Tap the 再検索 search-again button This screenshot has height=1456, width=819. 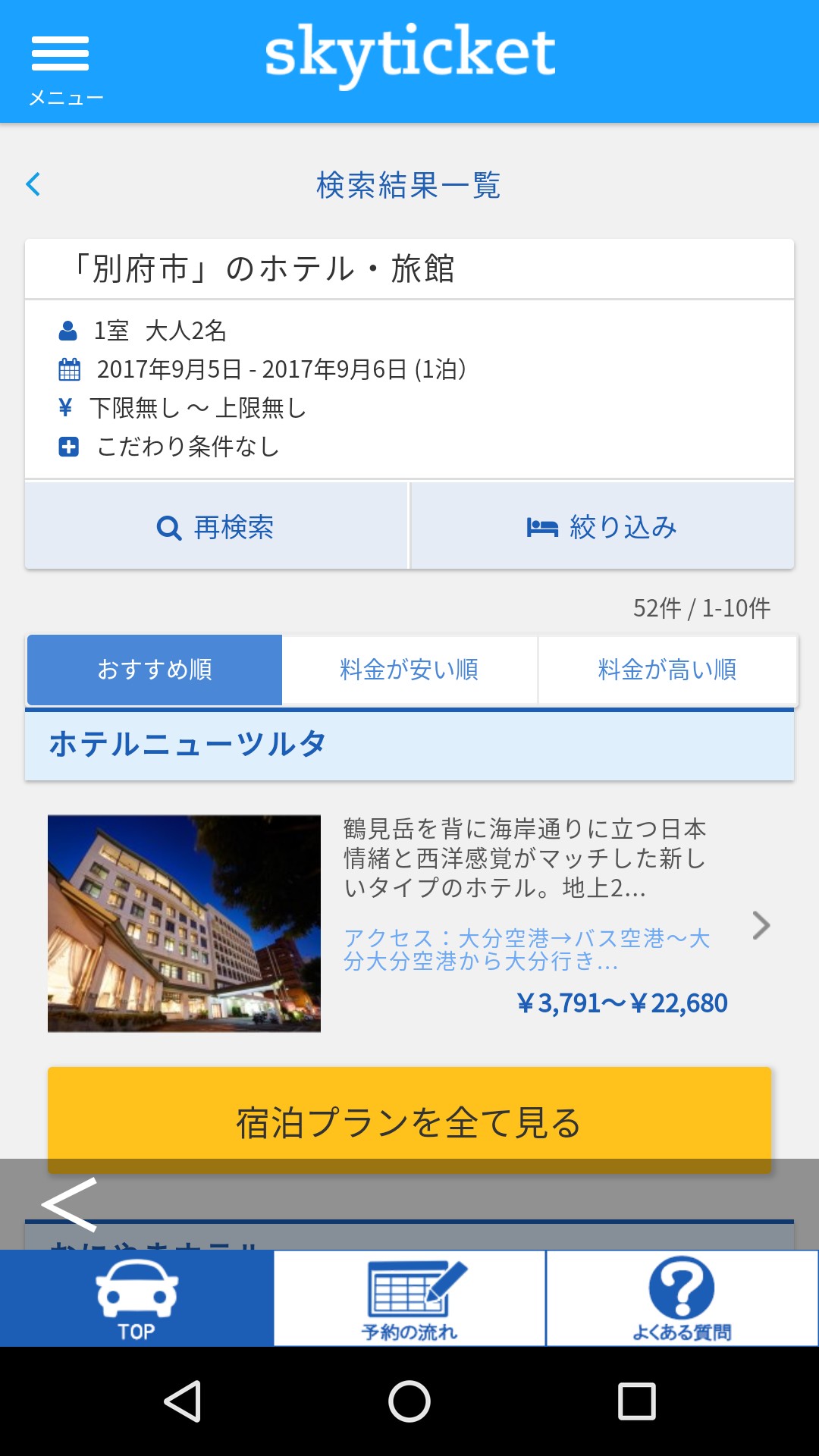click(216, 526)
